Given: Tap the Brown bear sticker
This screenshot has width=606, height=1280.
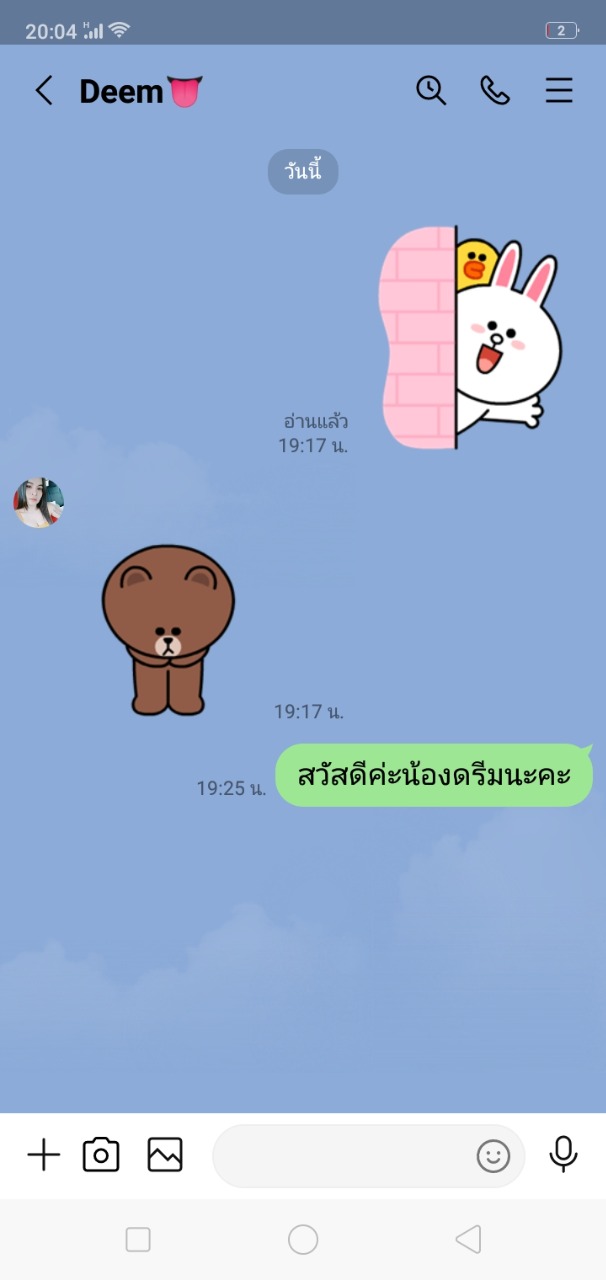Looking at the screenshot, I should point(168,630).
